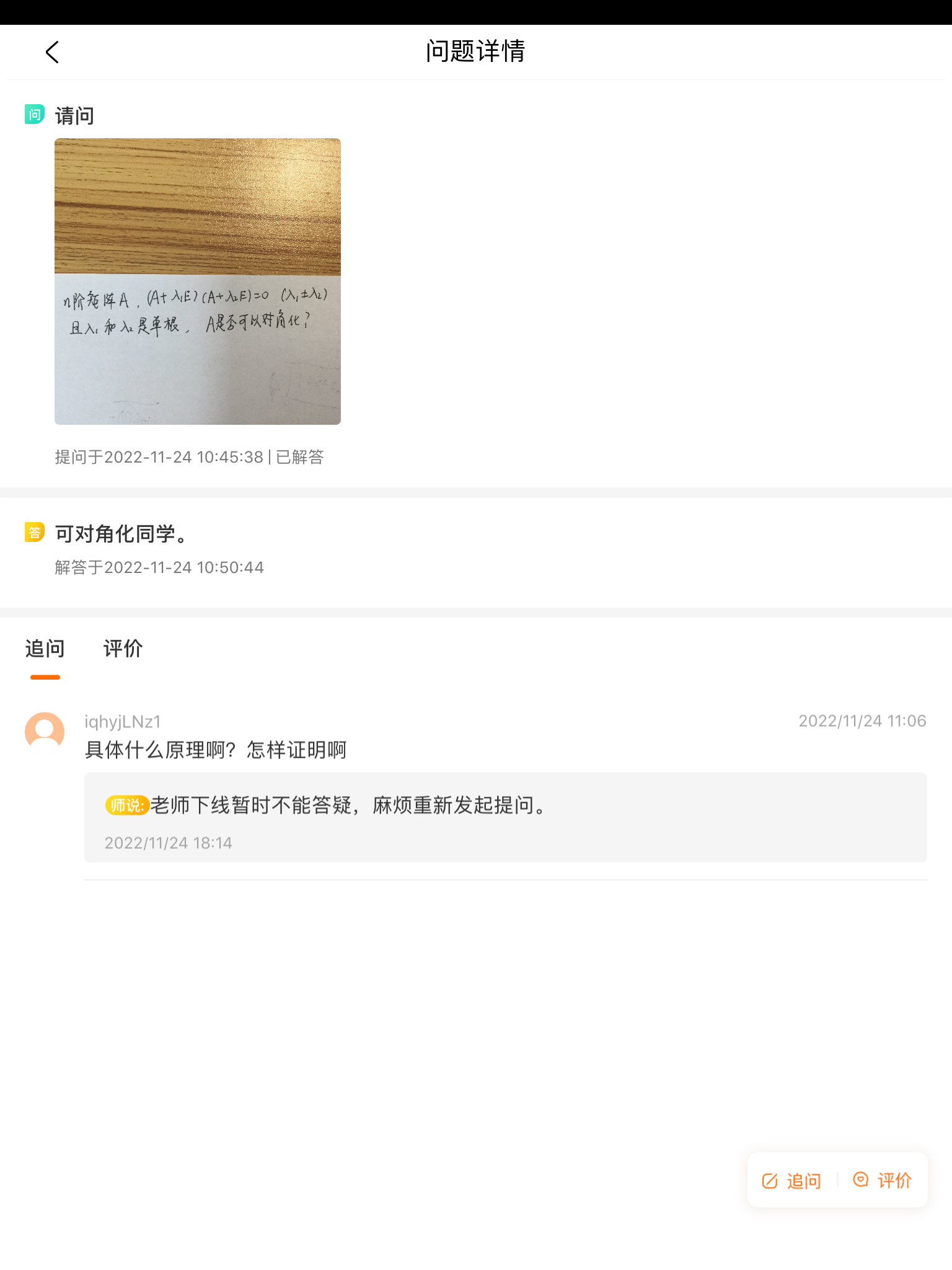Select the 已解答 status label
This screenshot has width=952, height=1270.
point(301,457)
